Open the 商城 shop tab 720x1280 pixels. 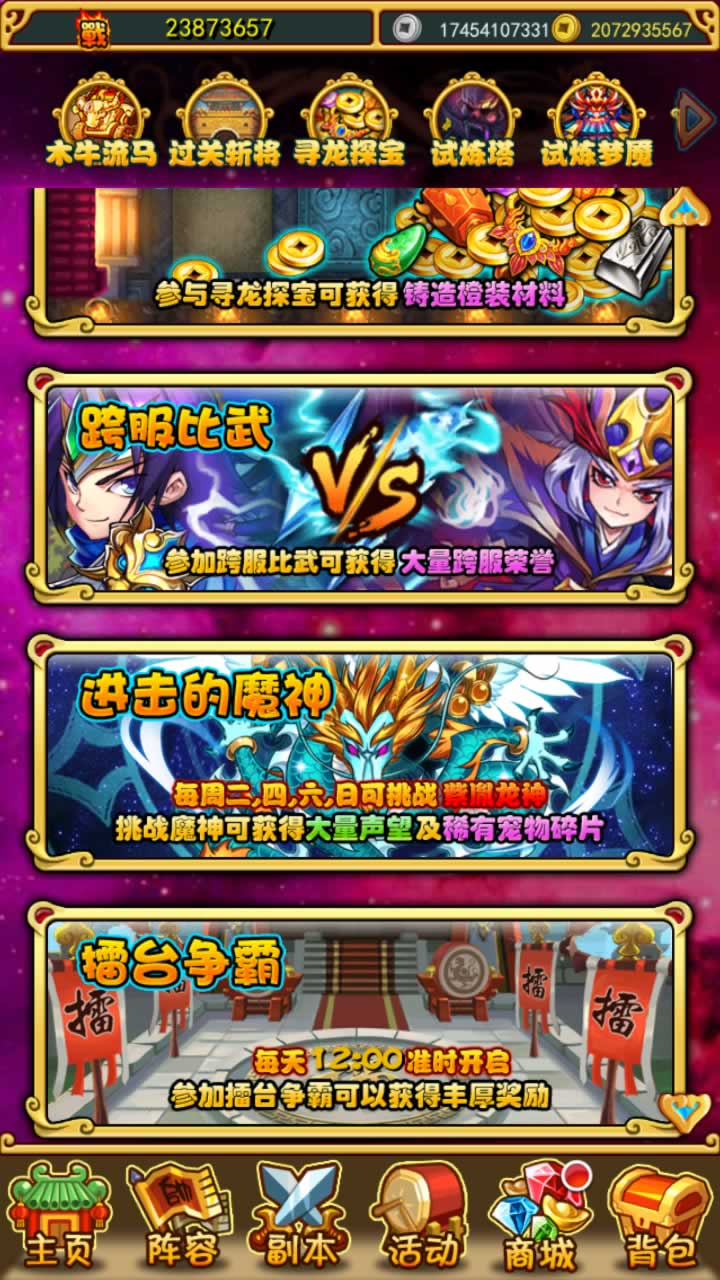coord(540,1215)
